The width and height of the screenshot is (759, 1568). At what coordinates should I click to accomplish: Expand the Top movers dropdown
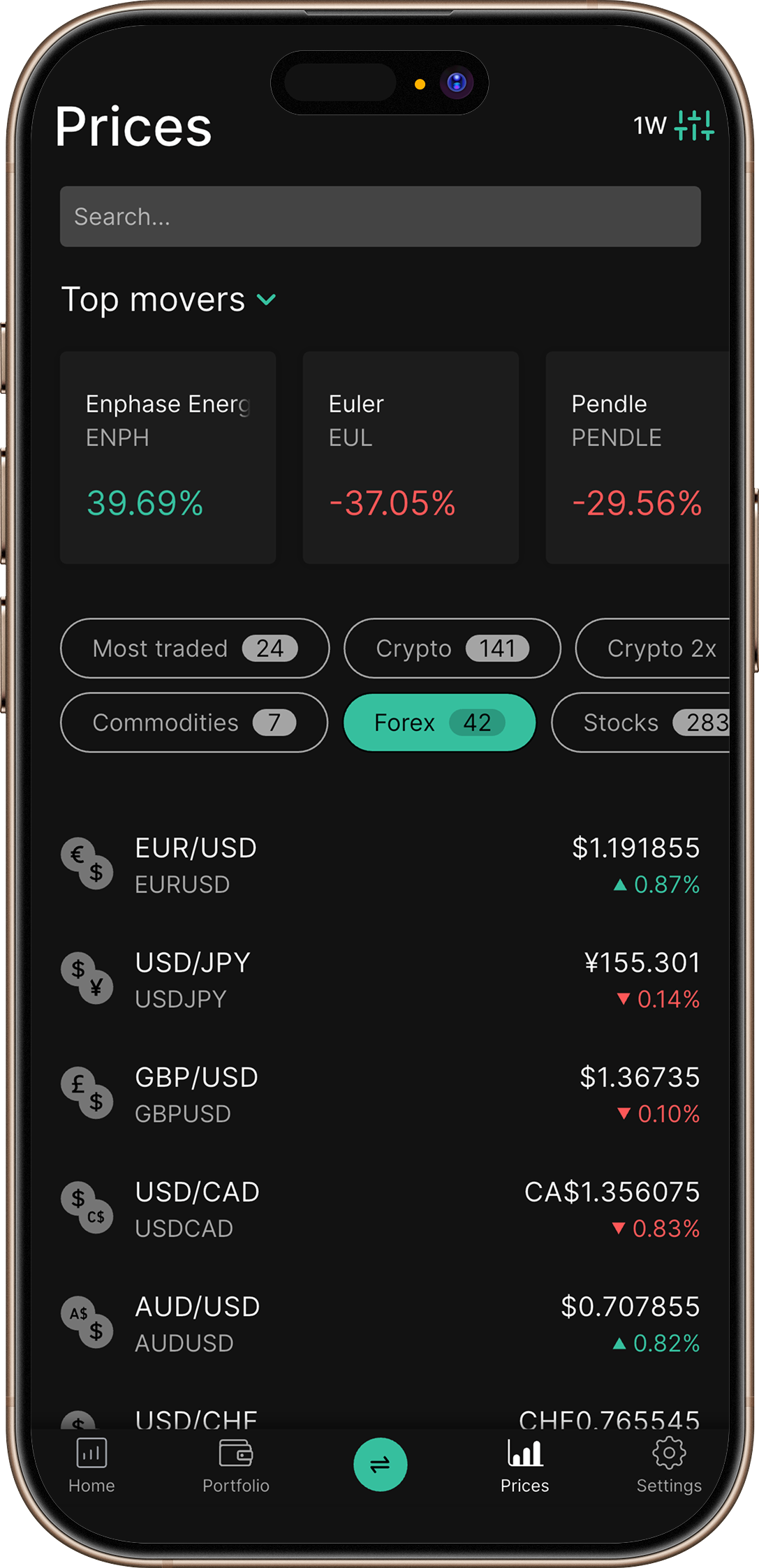[x=169, y=299]
